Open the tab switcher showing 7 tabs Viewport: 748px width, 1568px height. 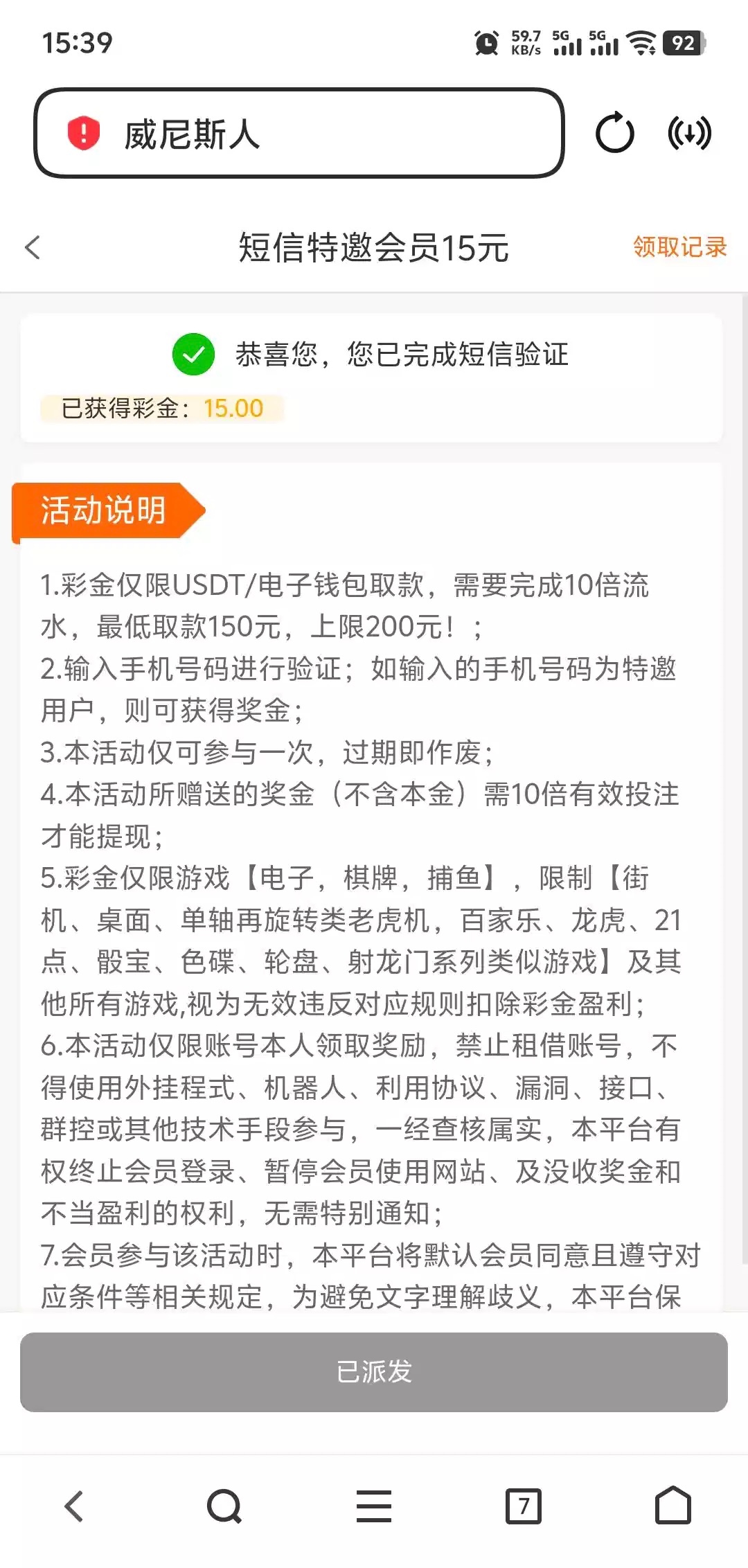pyautogui.click(x=524, y=1506)
